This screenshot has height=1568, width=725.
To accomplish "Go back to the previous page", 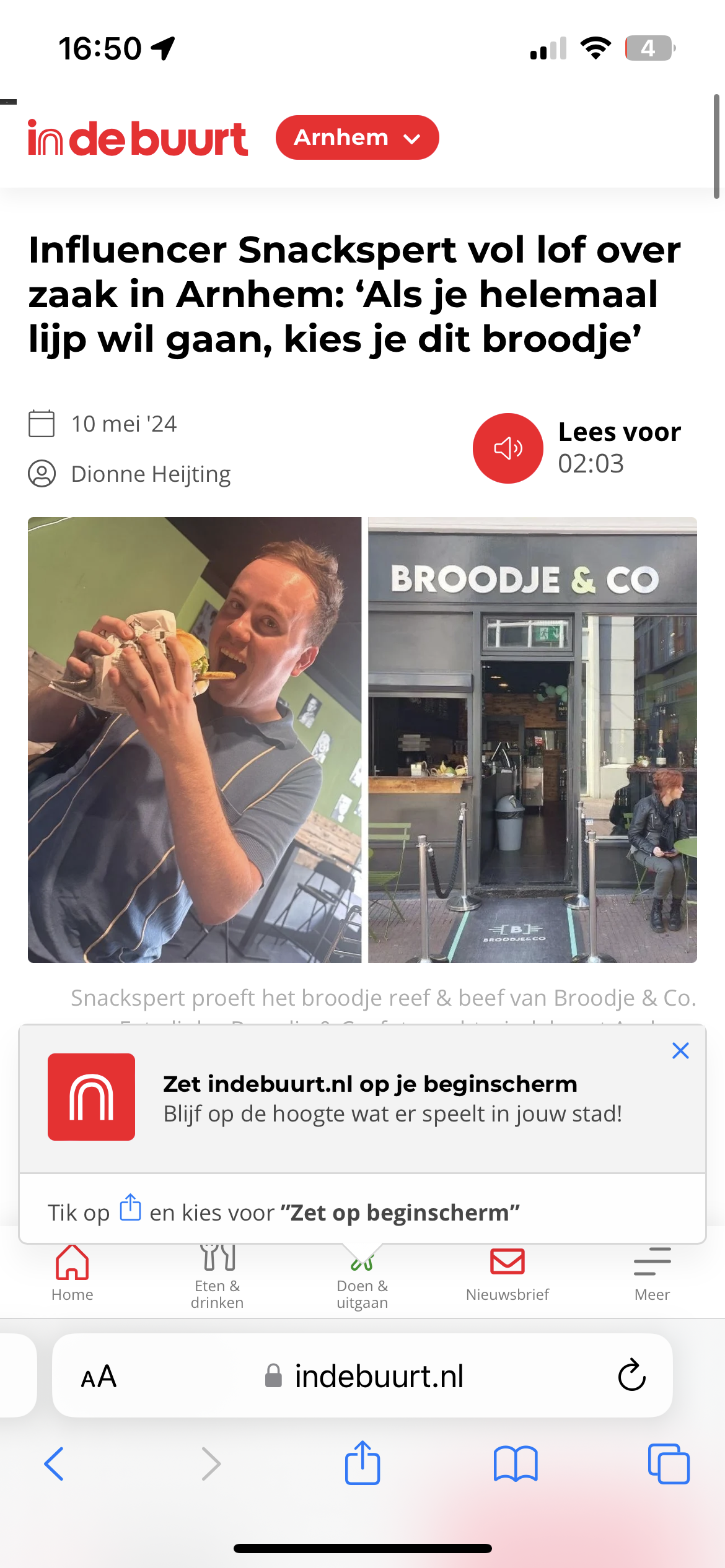I will click(54, 1464).
